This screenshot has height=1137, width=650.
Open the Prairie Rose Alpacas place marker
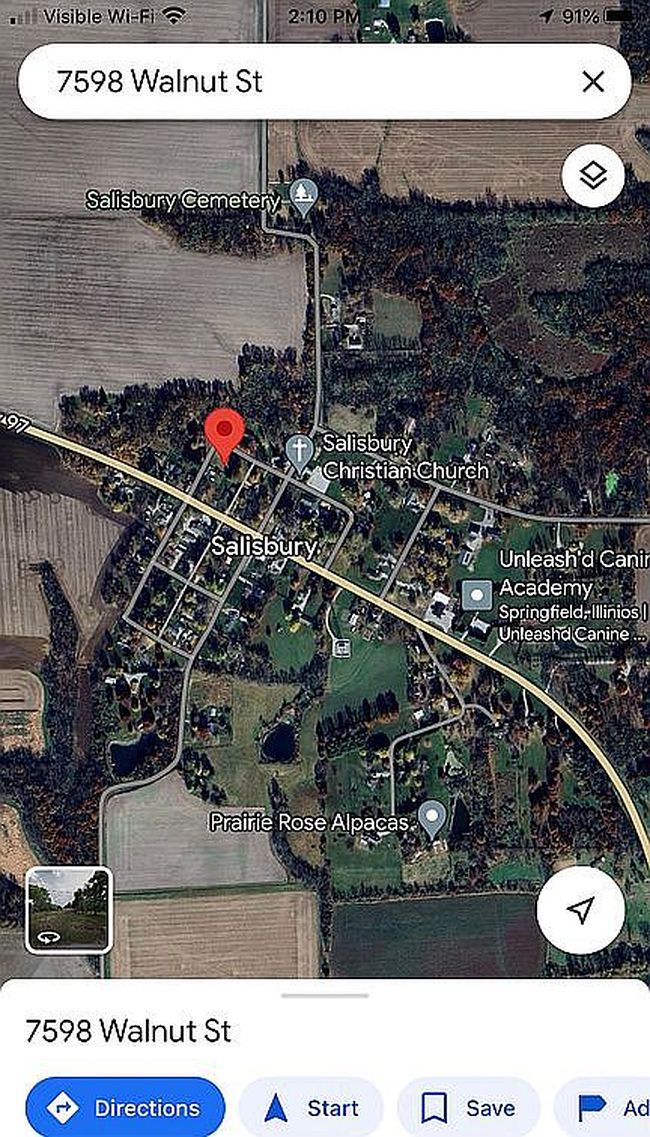(x=432, y=818)
